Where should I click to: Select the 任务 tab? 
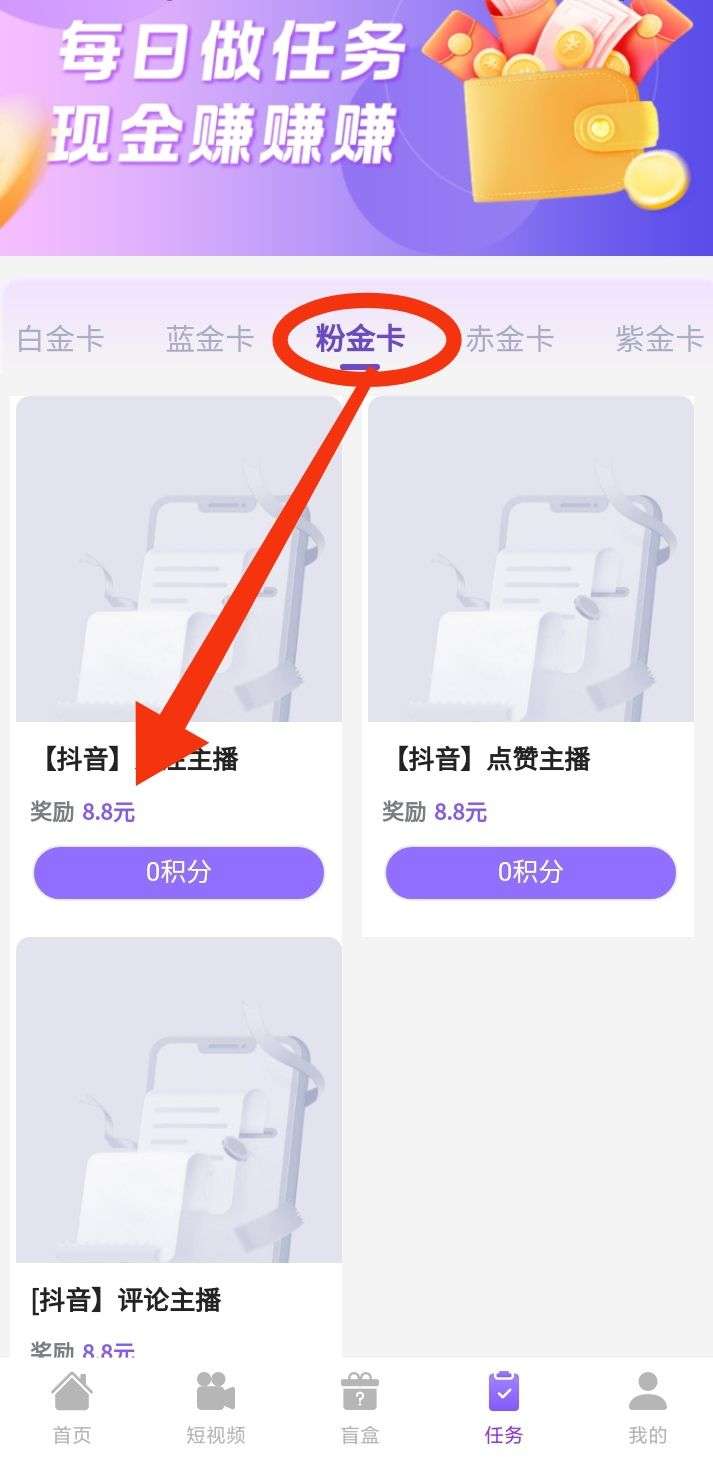tap(504, 1408)
